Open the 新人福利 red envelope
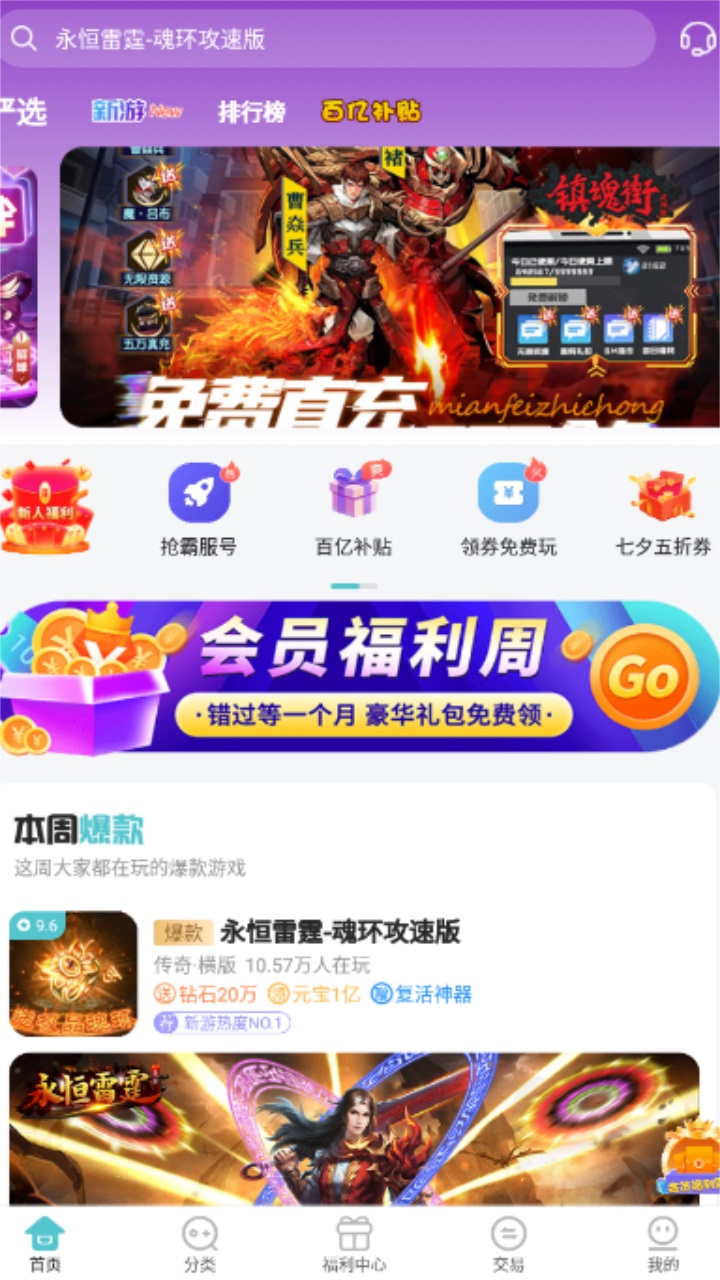Viewport: 720px width, 1280px height. click(x=46, y=507)
